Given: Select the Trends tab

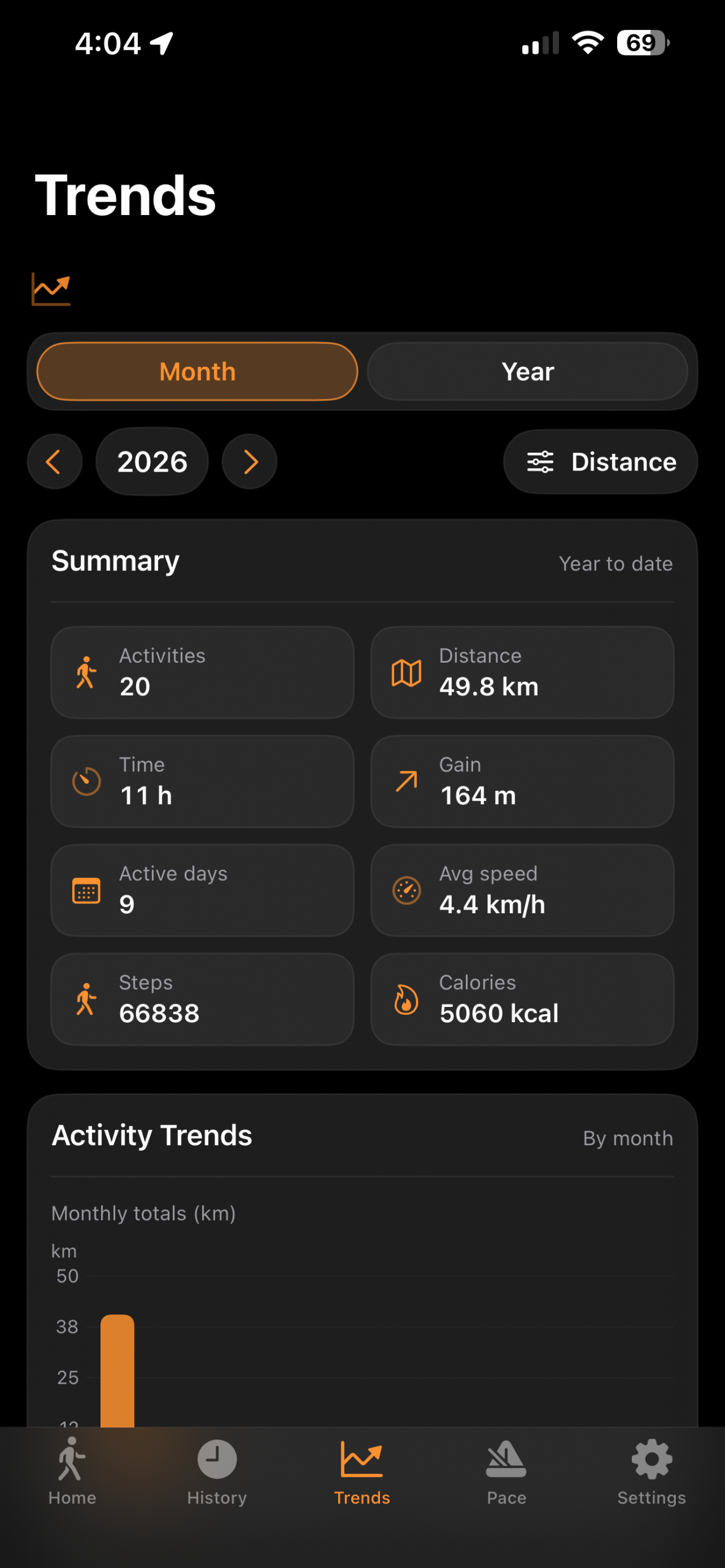Looking at the screenshot, I should [x=362, y=1471].
